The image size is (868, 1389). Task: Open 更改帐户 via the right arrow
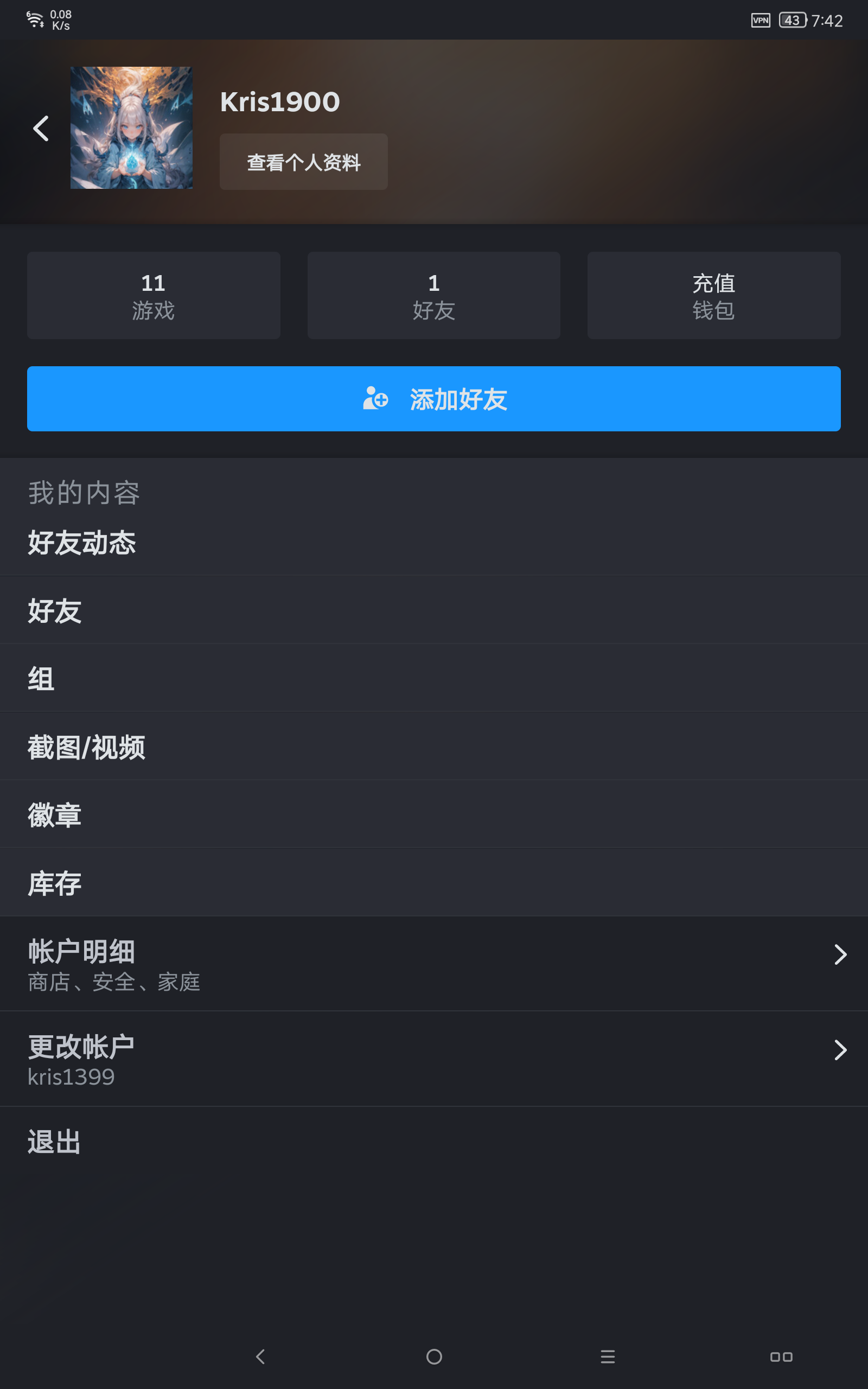coord(841,1050)
